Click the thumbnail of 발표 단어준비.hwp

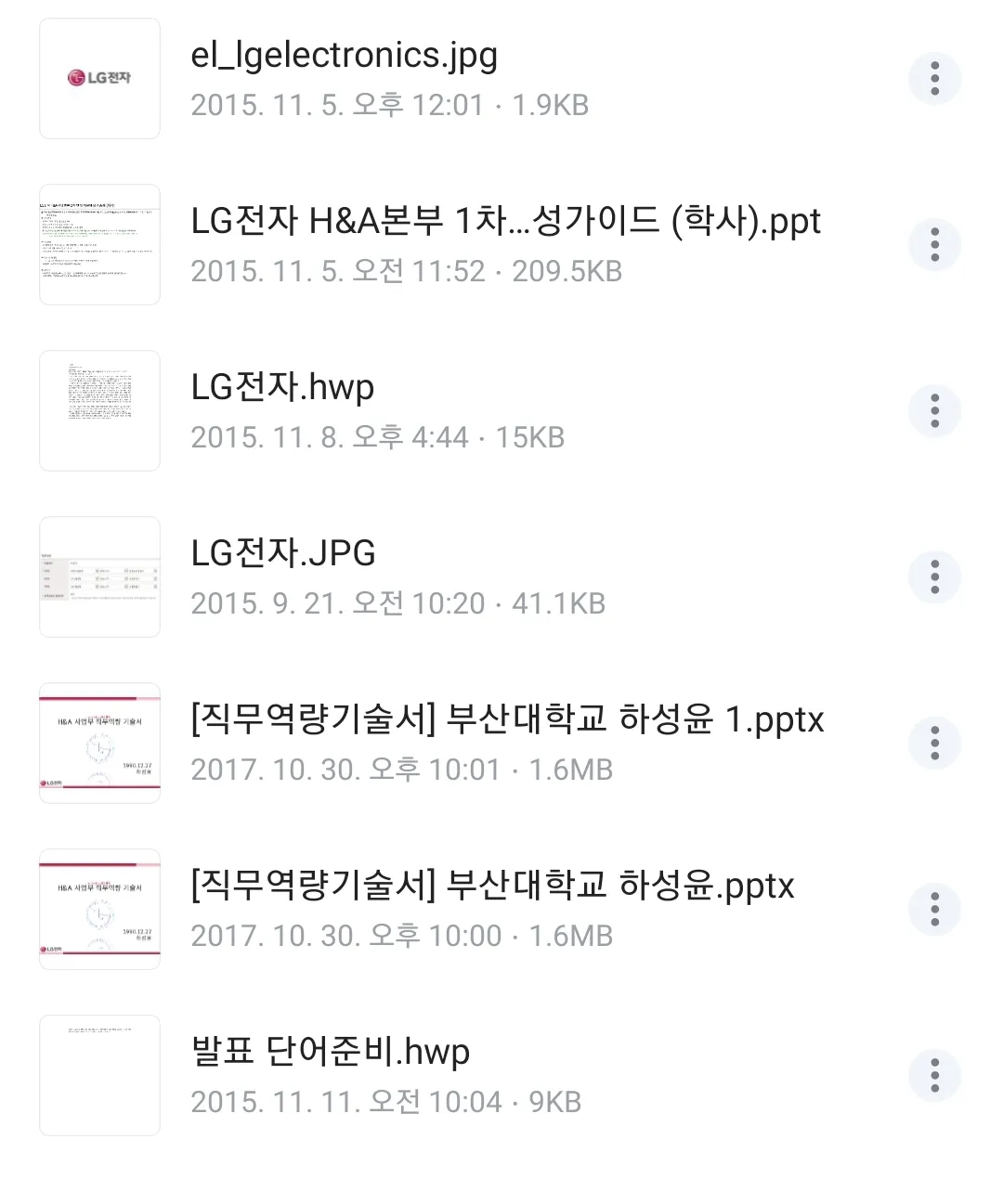tap(99, 1075)
